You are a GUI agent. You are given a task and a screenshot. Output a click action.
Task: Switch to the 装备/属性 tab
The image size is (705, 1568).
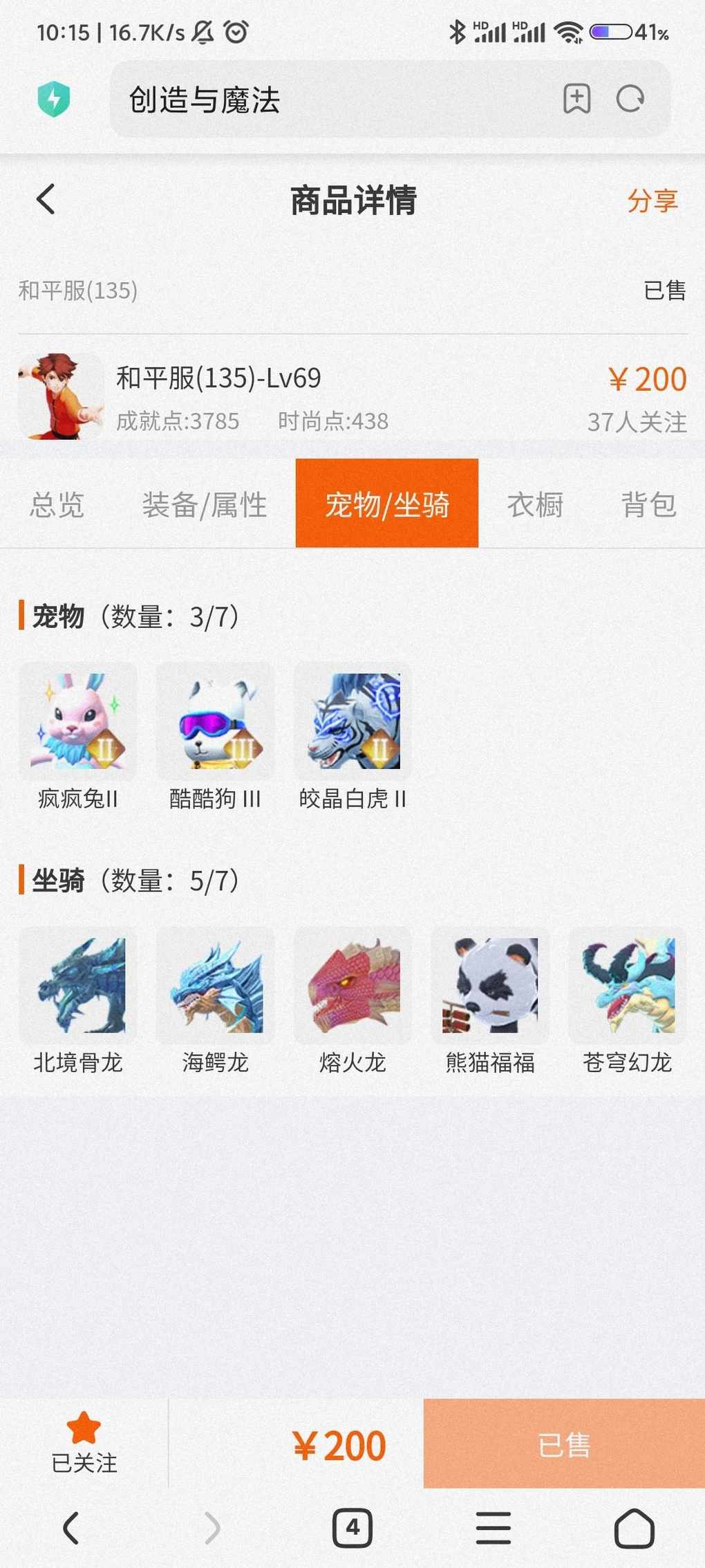pos(205,504)
